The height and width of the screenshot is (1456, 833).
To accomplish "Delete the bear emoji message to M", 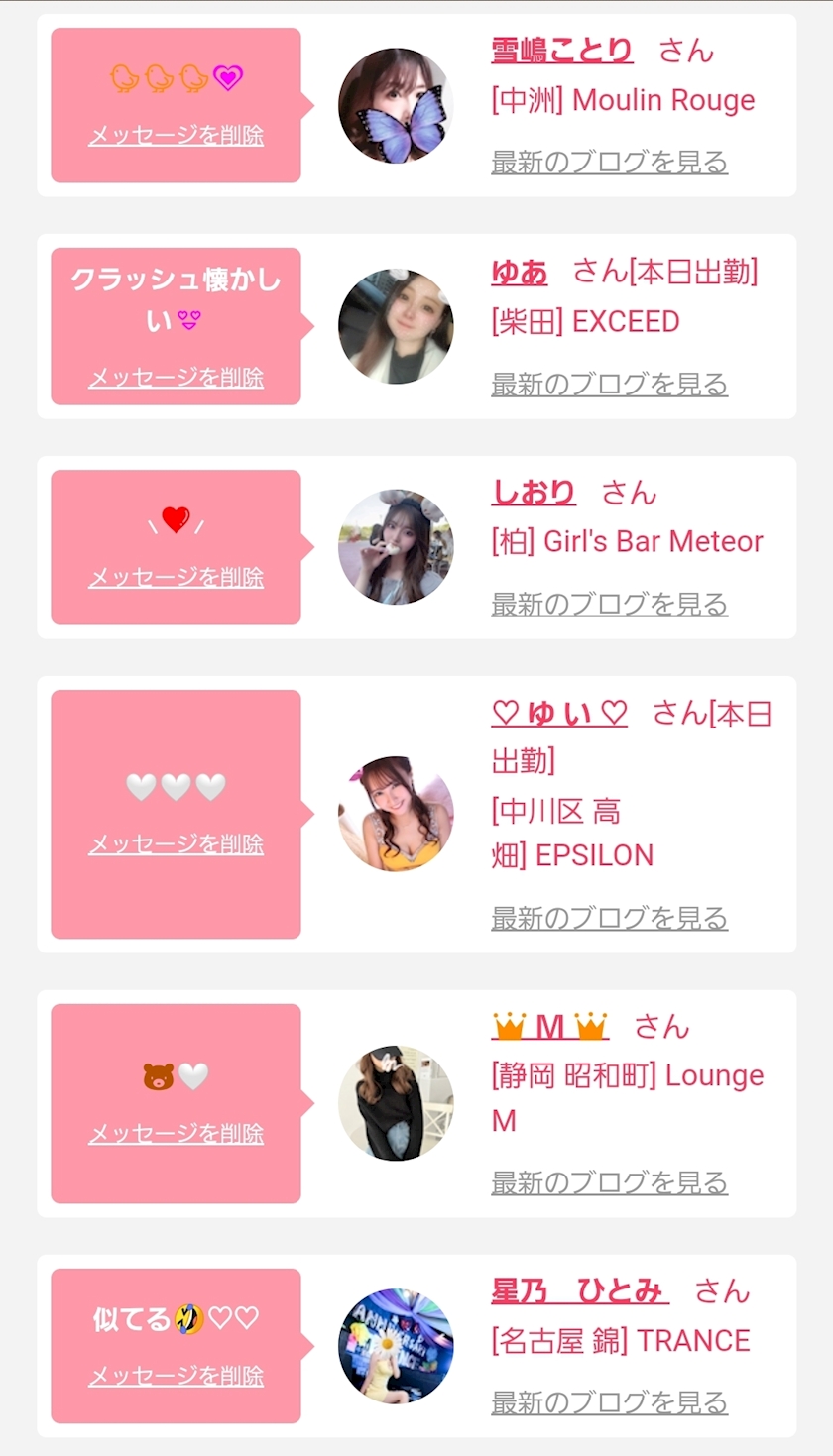I will [176, 1133].
